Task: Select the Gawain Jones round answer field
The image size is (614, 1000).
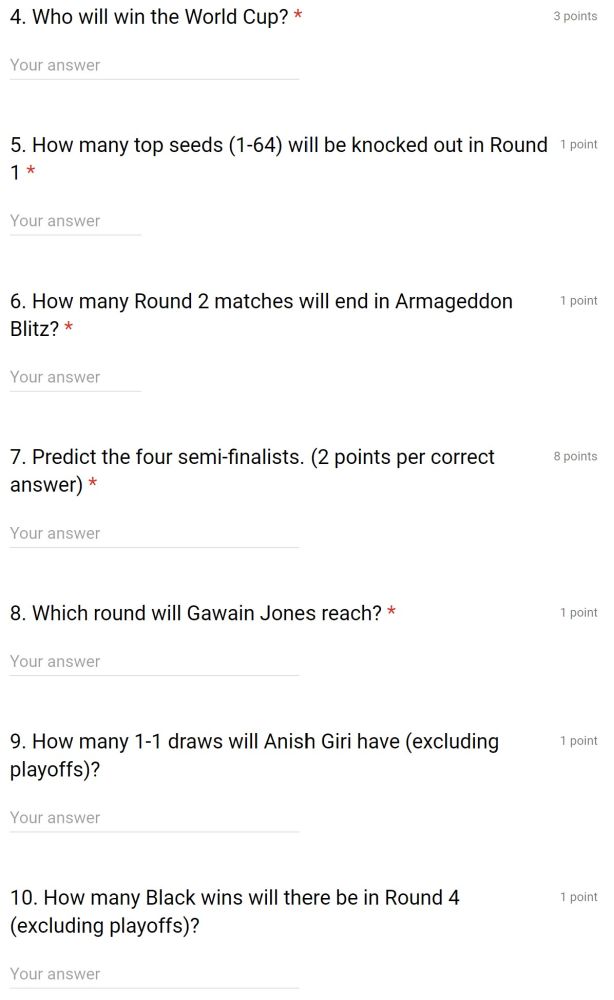Action: (154, 661)
